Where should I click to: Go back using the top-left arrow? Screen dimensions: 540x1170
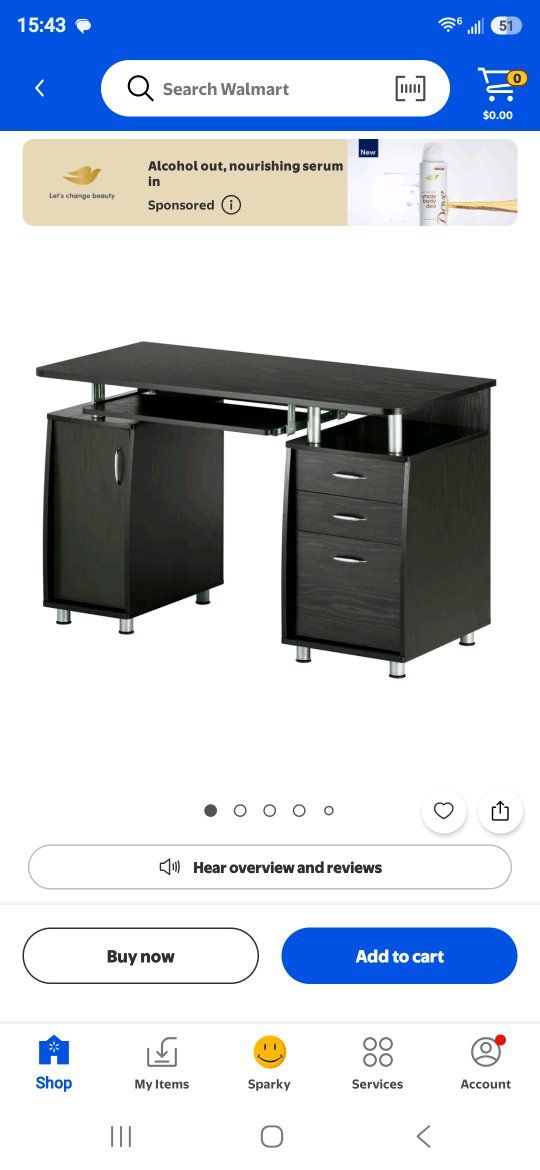[x=40, y=89]
